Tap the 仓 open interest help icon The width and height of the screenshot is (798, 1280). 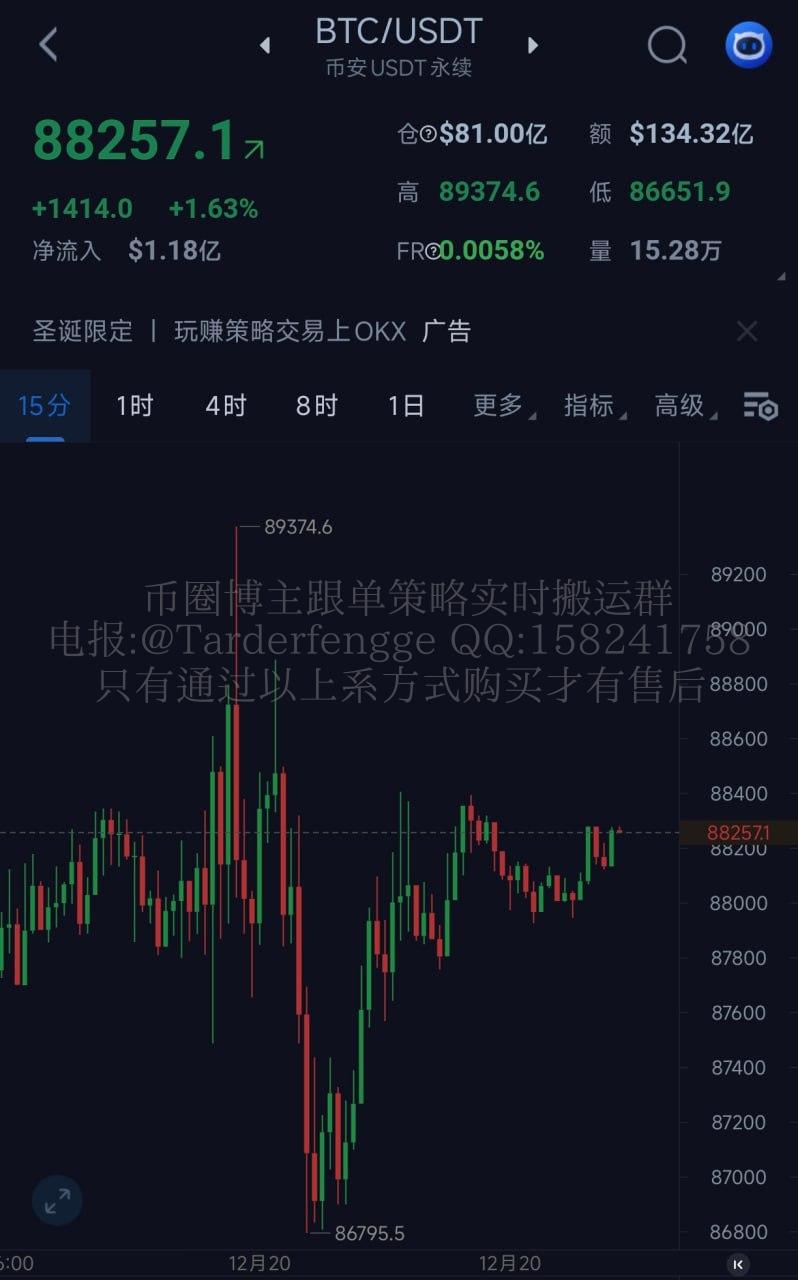point(428,134)
